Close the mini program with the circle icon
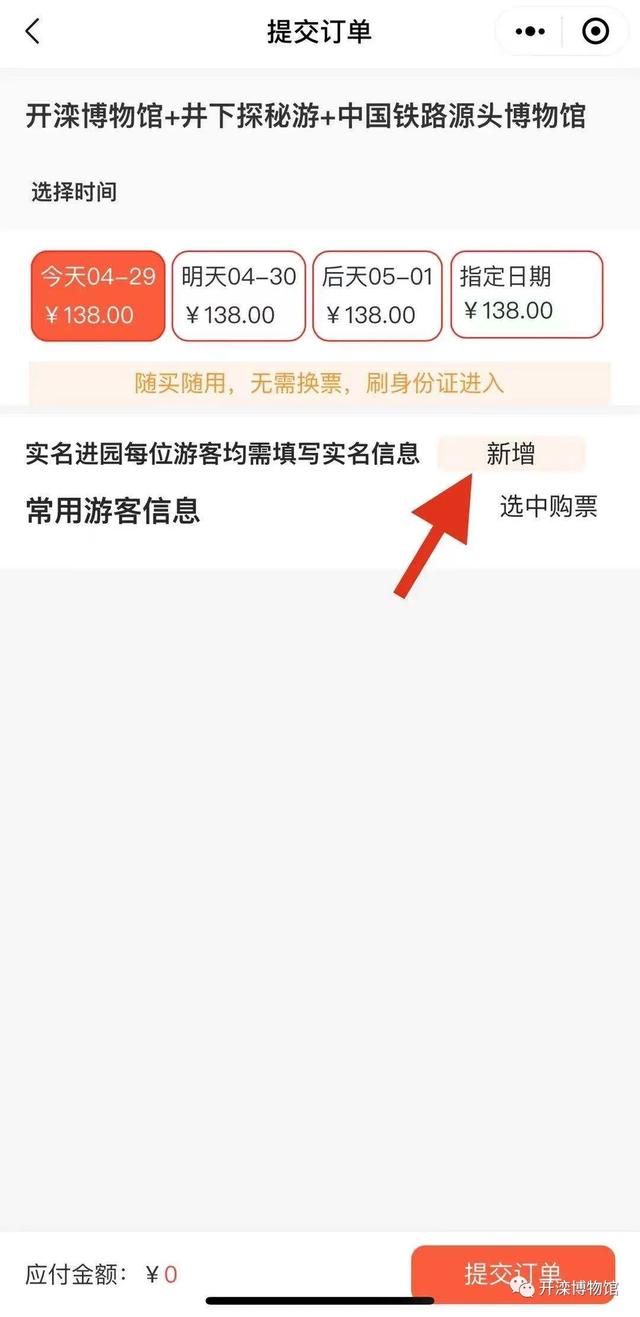 pos(595,32)
